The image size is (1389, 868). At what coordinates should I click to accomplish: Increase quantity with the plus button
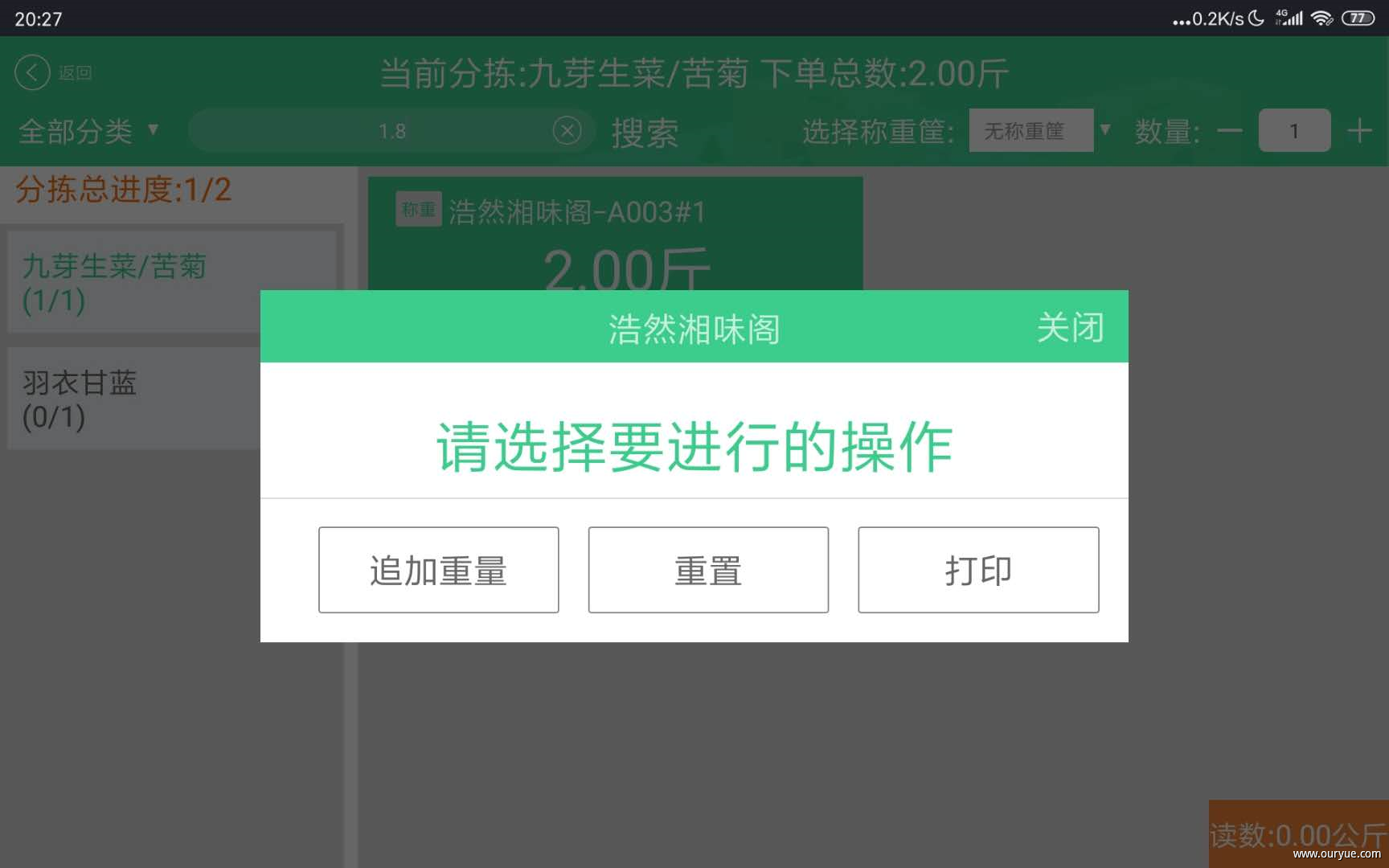(x=1359, y=130)
